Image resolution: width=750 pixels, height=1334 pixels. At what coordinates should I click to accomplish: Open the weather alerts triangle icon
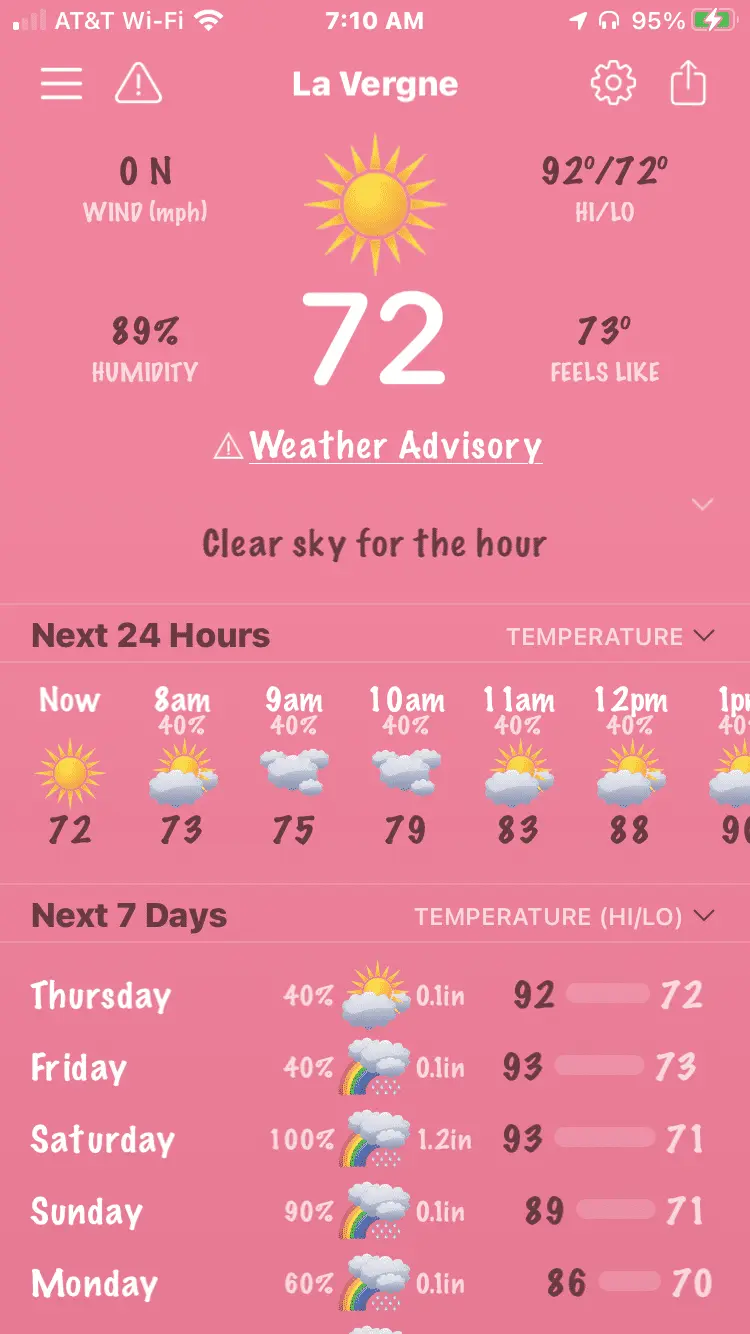tap(138, 84)
